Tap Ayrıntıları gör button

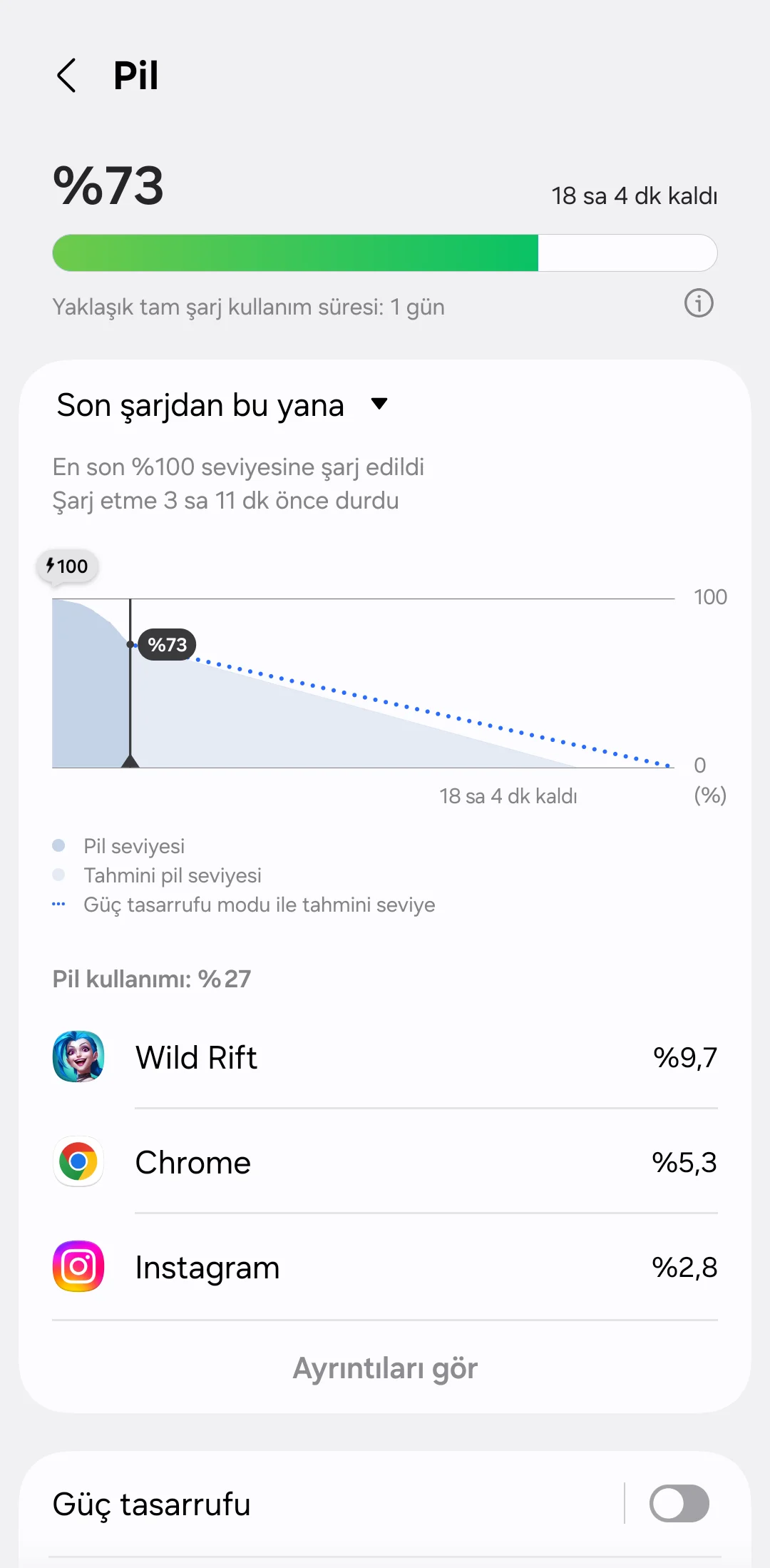tap(385, 1368)
